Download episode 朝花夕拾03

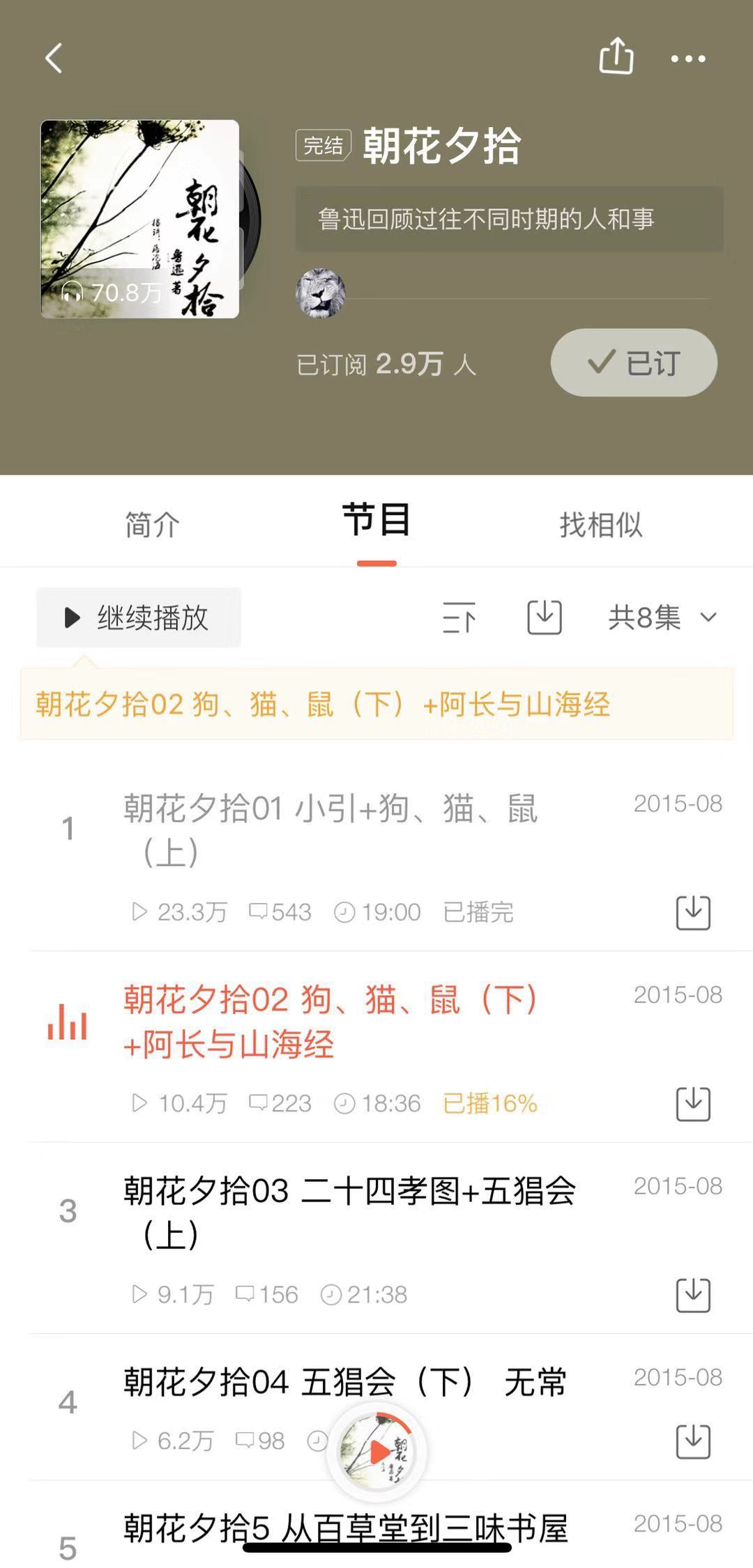pyautogui.click(x=693, y=1296)
